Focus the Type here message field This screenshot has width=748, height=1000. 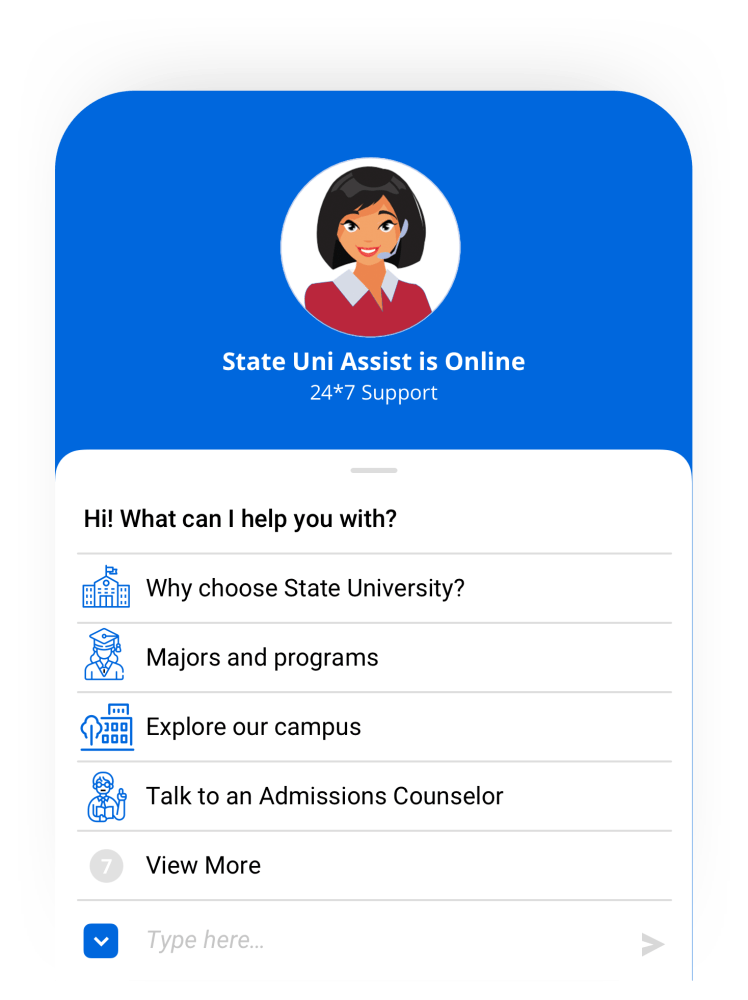pos(380,940)
